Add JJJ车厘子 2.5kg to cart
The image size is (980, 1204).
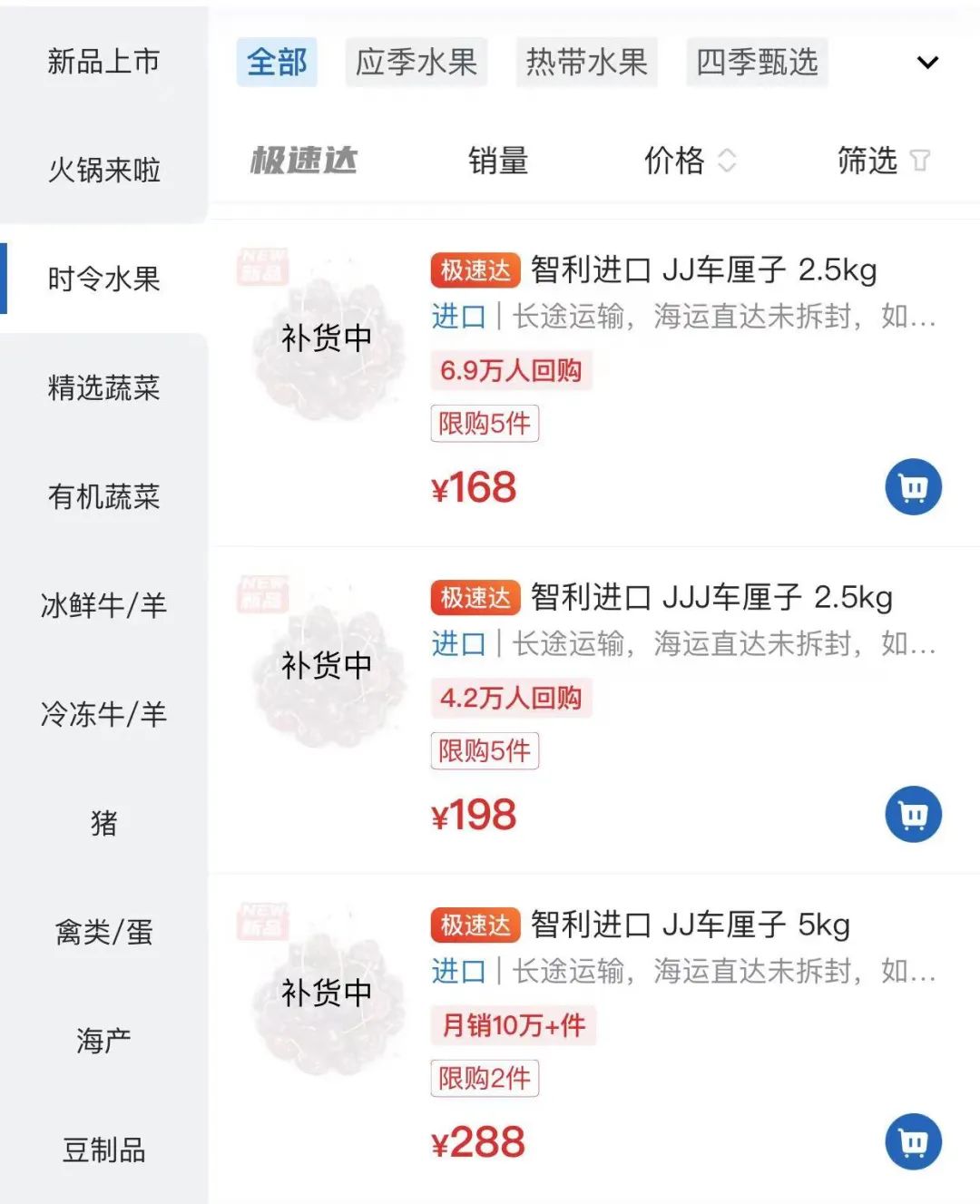913,814
